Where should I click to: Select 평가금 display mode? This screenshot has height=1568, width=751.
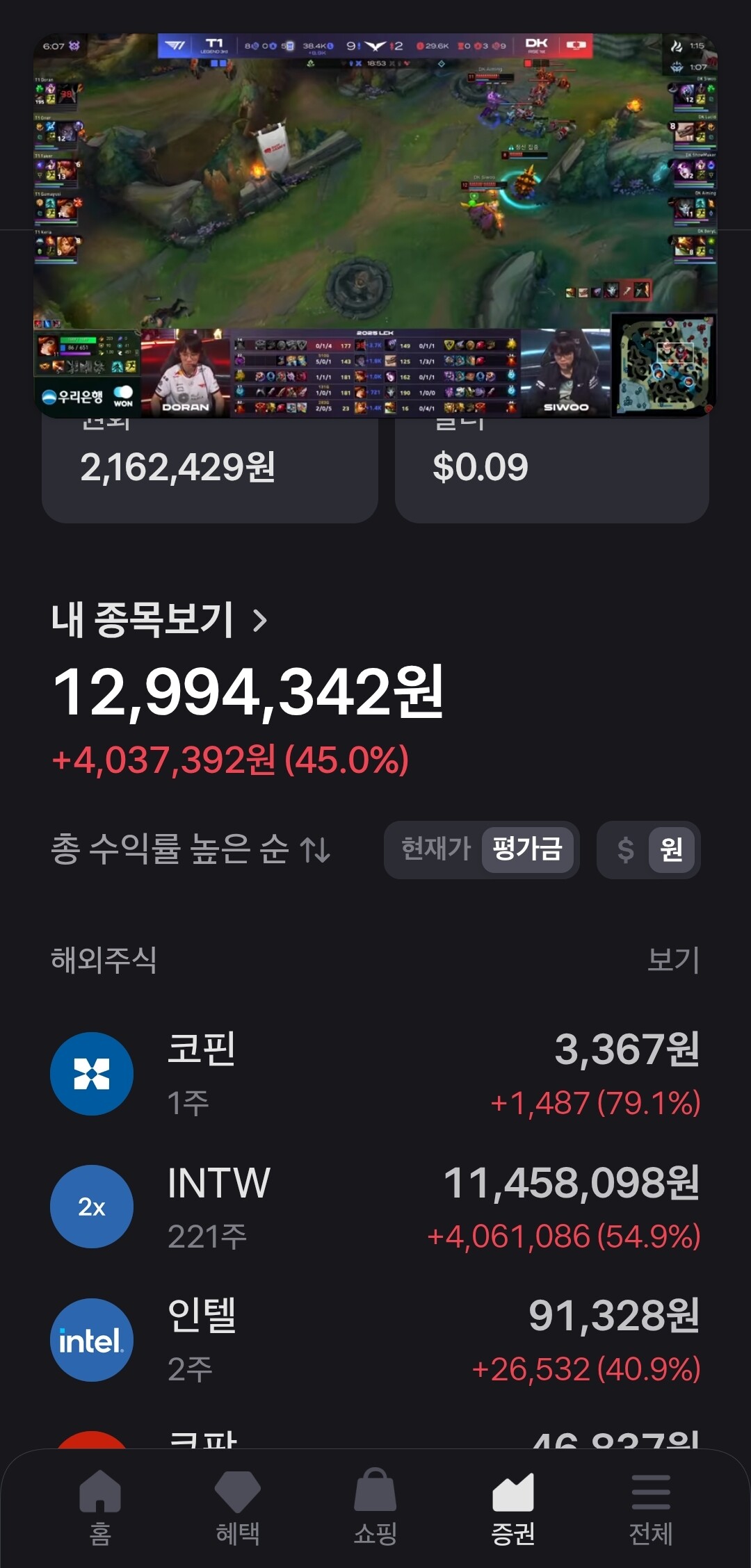point(527,849)
